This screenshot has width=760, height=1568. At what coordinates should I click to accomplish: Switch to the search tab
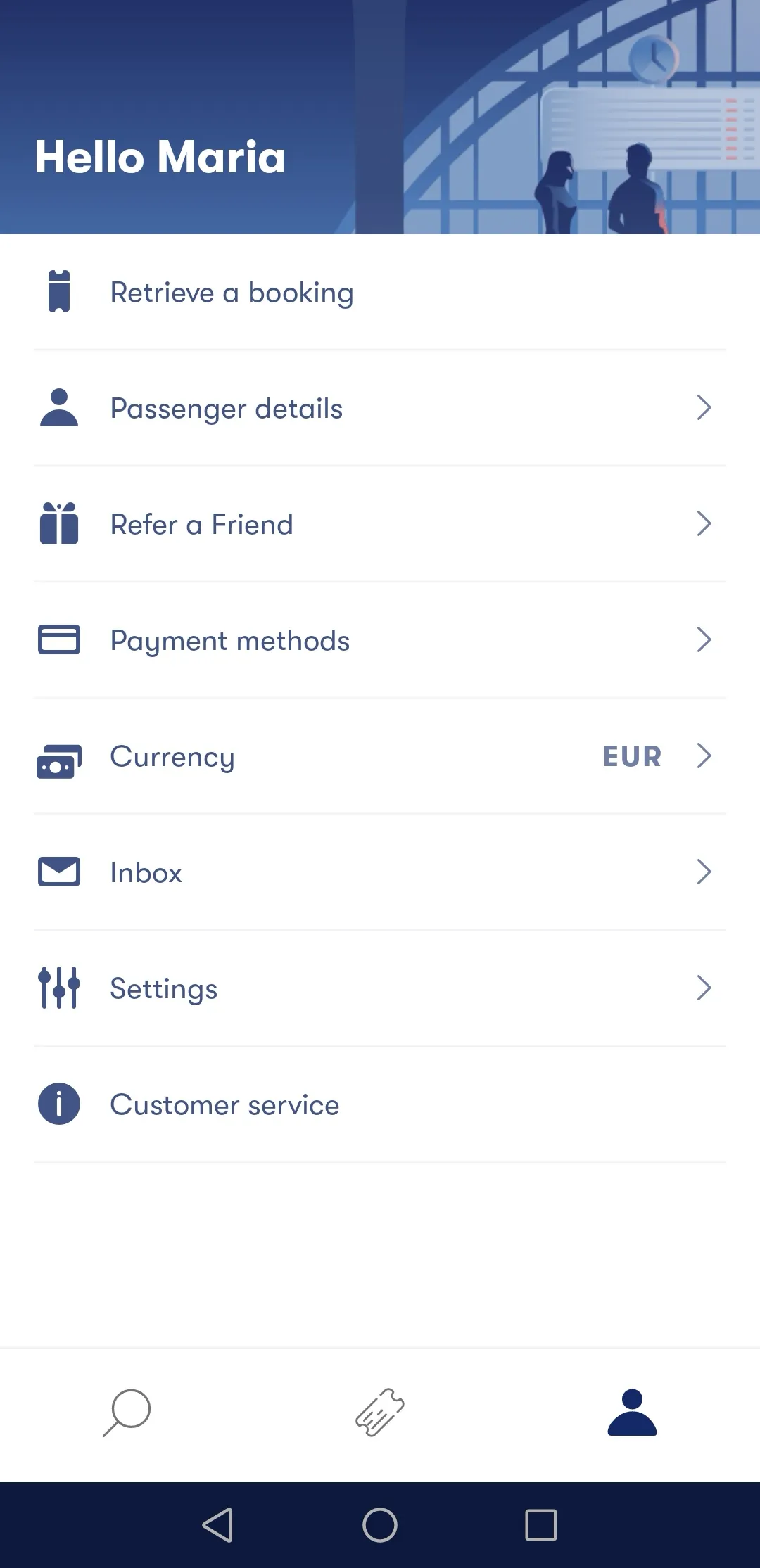127,1413
